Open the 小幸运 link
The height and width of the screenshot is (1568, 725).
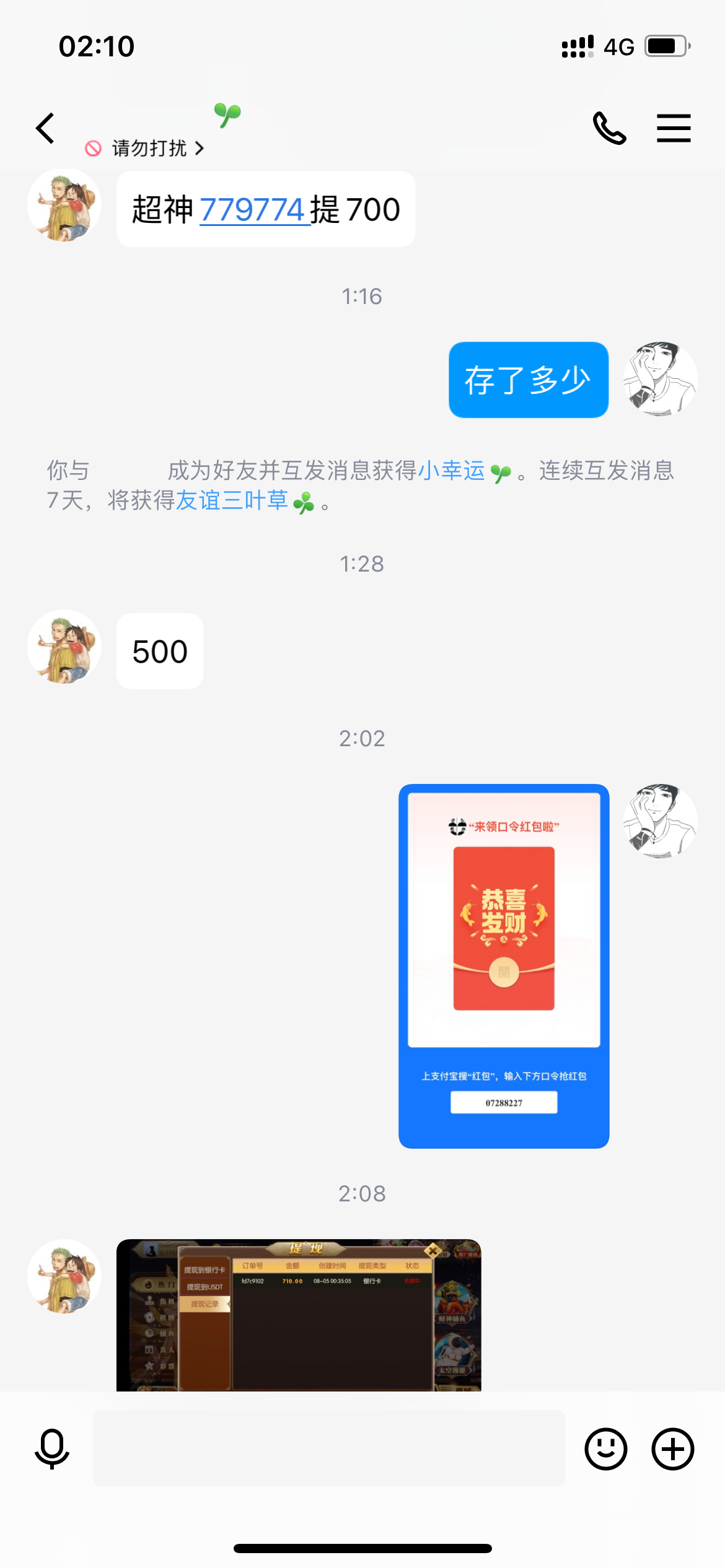pyautogui.click(x=451, y=471)
